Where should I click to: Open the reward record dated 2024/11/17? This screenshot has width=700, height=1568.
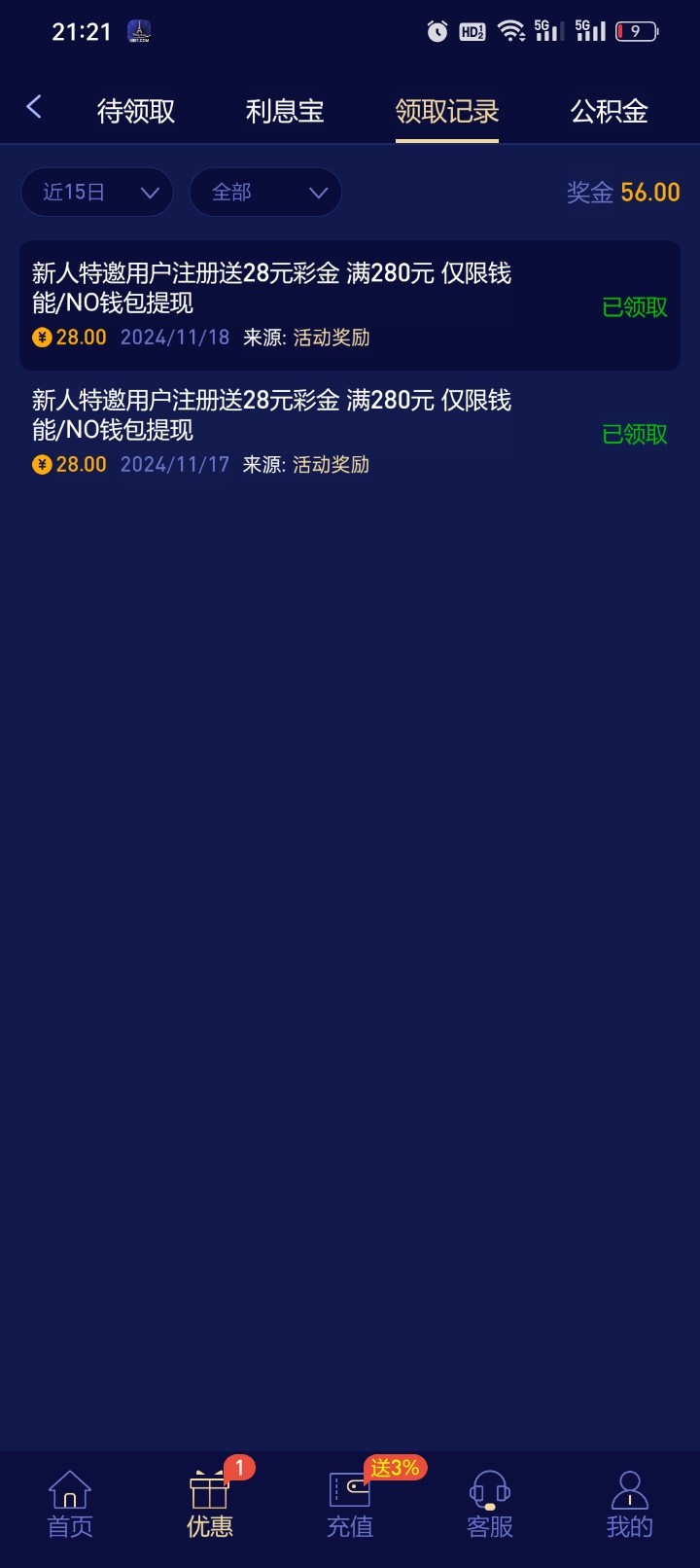(x=349, y=432)
